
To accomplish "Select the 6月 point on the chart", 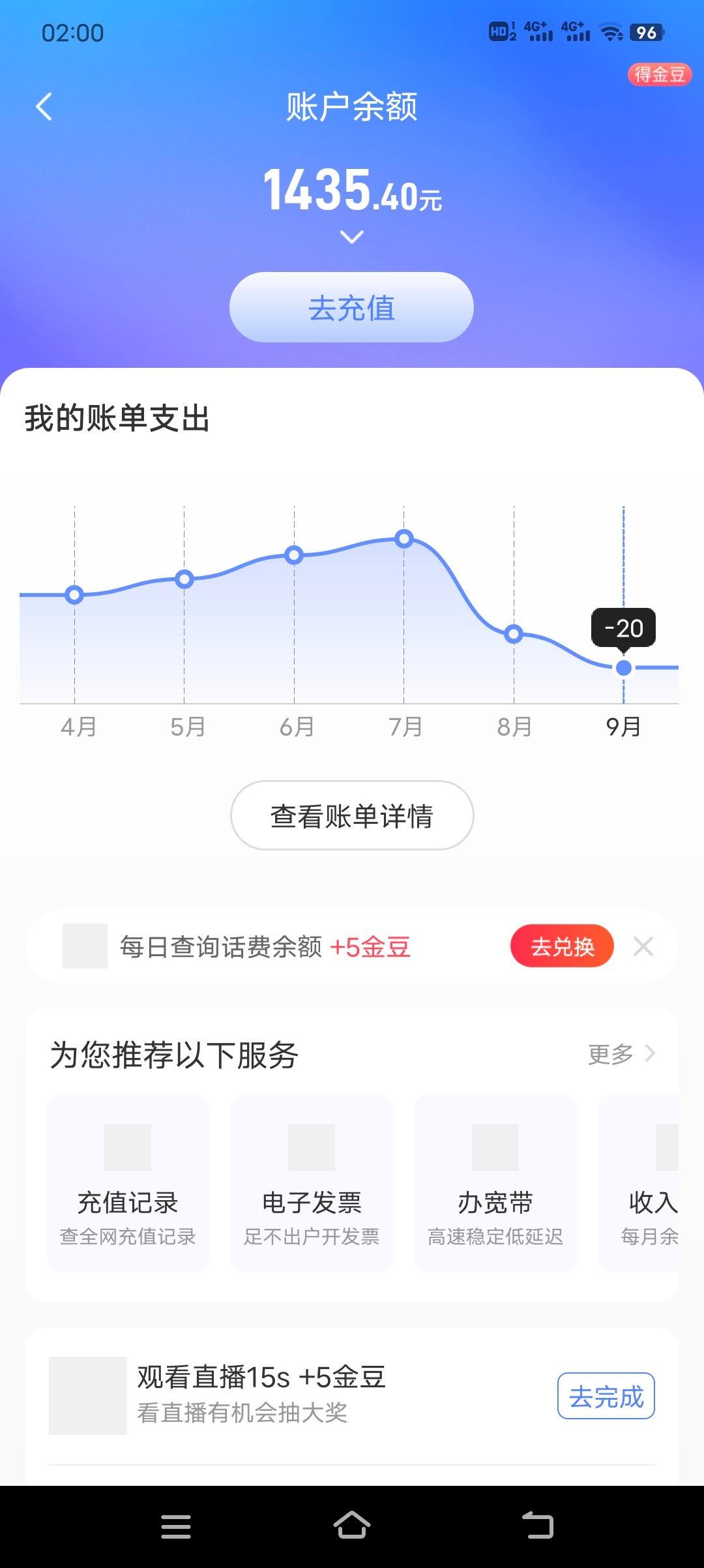I will click(x=294, y=555).
